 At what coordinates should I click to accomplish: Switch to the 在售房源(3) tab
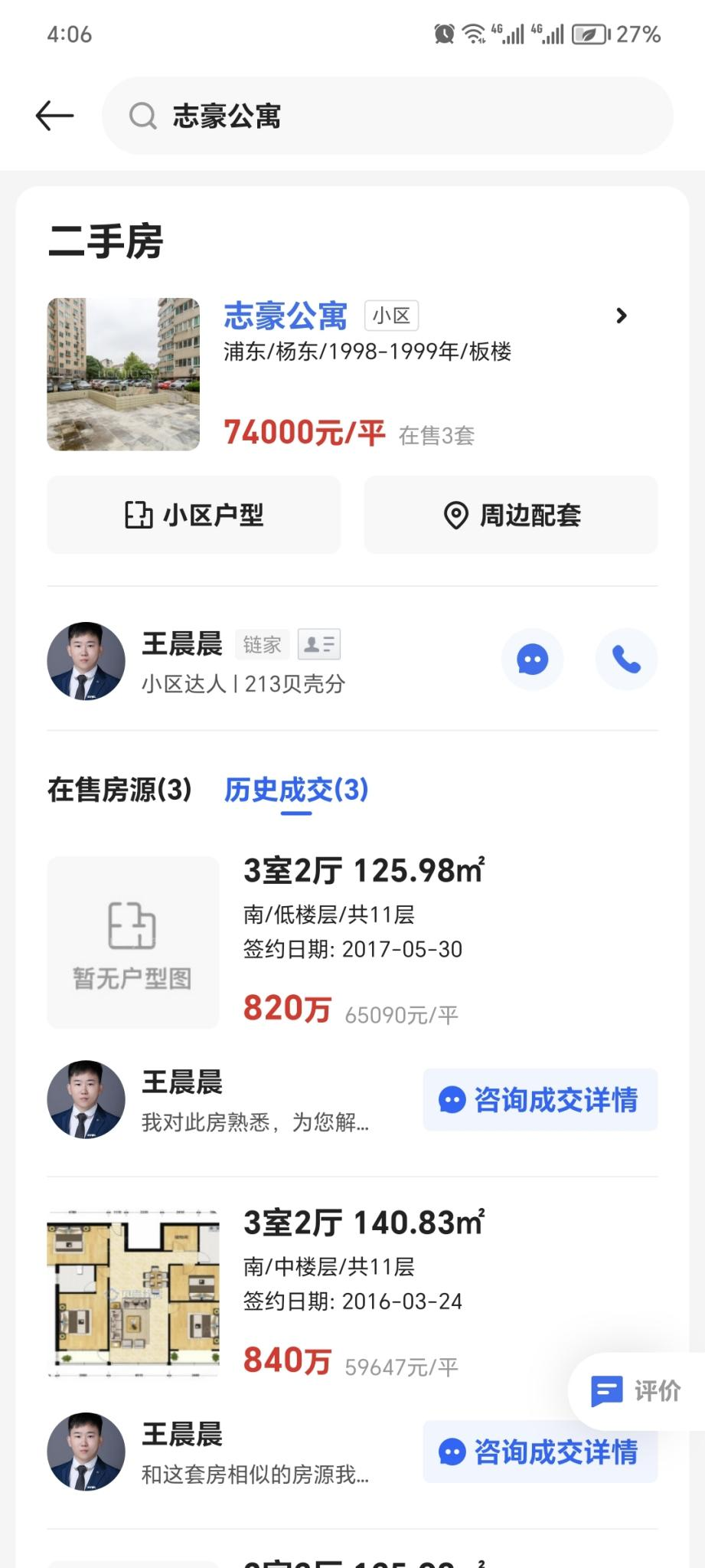(119, 790)
